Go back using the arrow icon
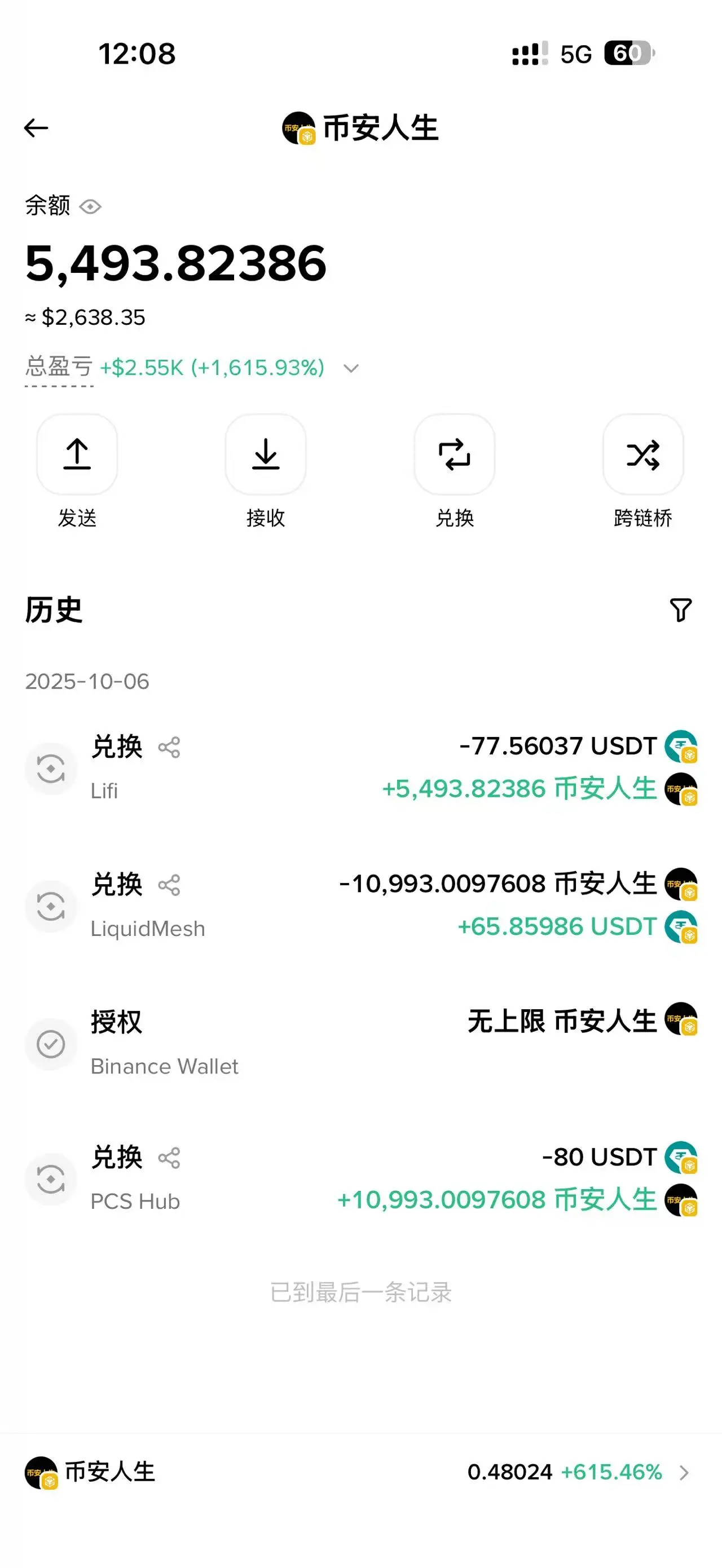Image resolution: width=722 pixels, height=1568 pixels. [36, 128]
